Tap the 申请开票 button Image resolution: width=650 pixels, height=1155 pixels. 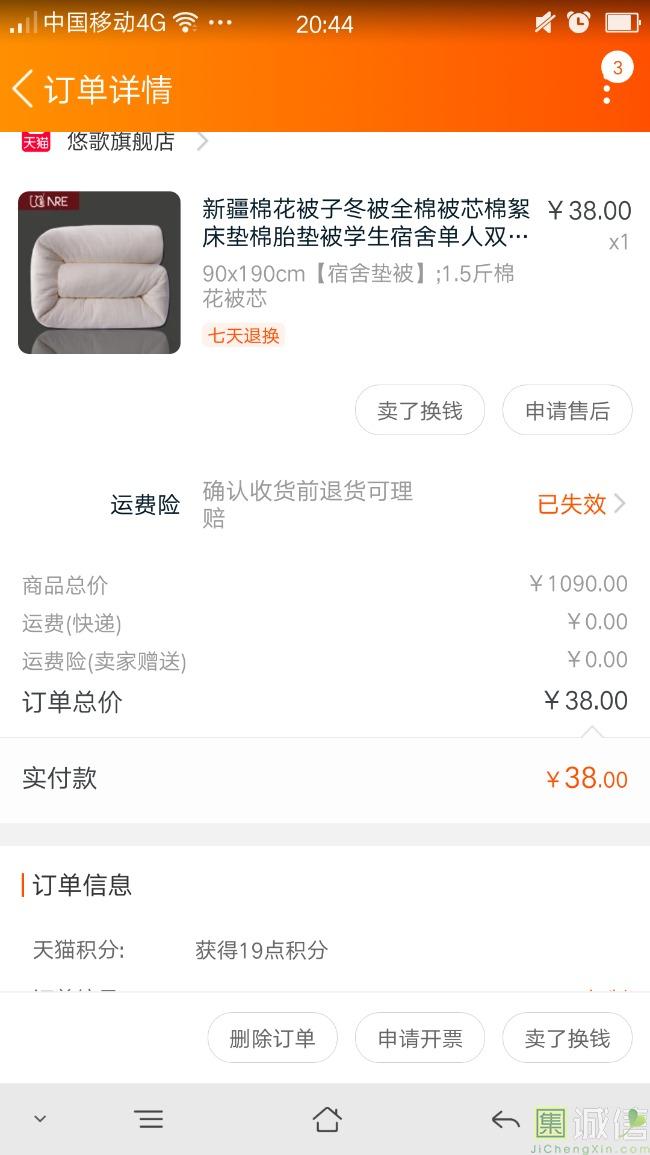click(x=420, y=1038)
